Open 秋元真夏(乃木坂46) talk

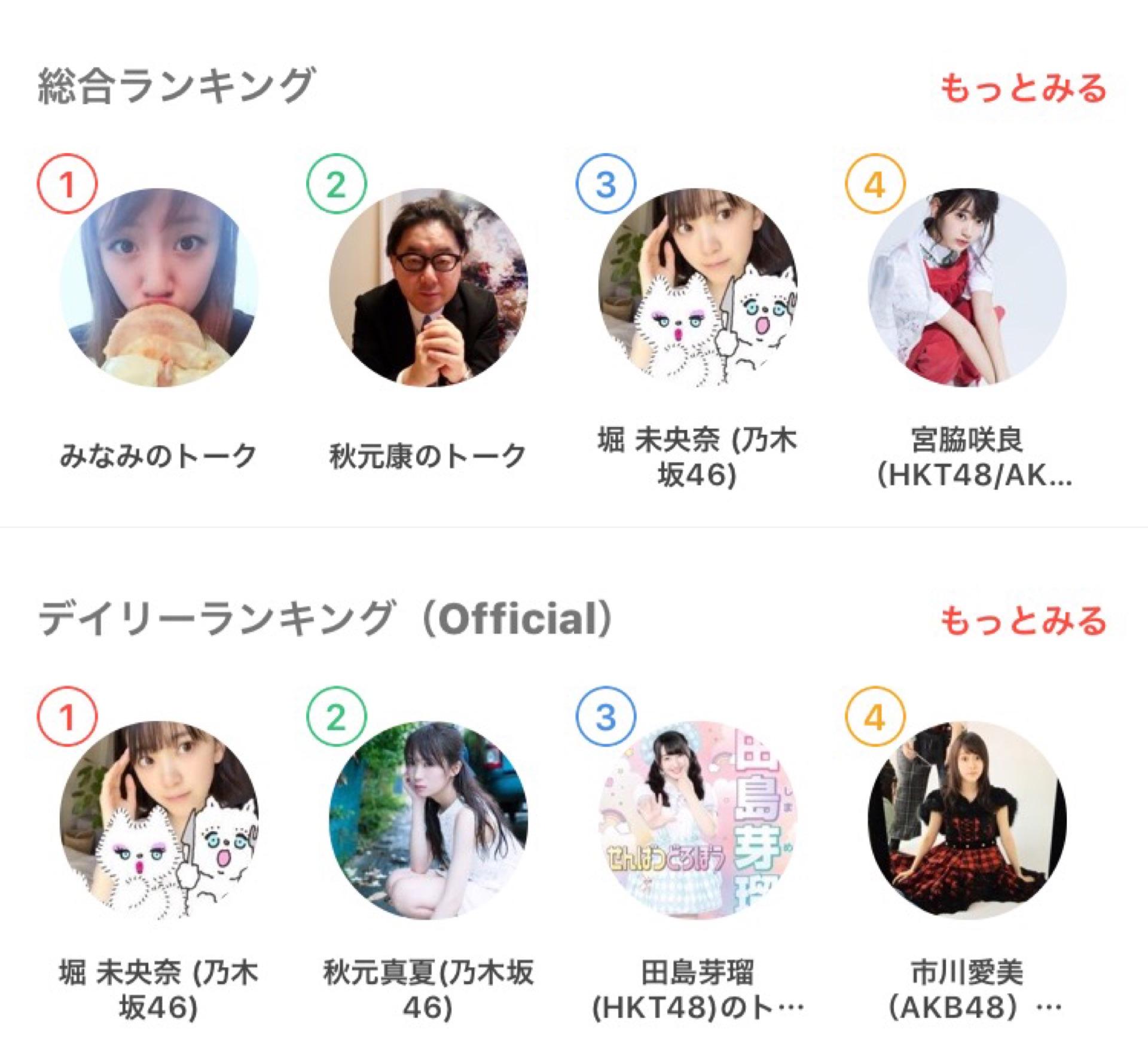point(428,820)
